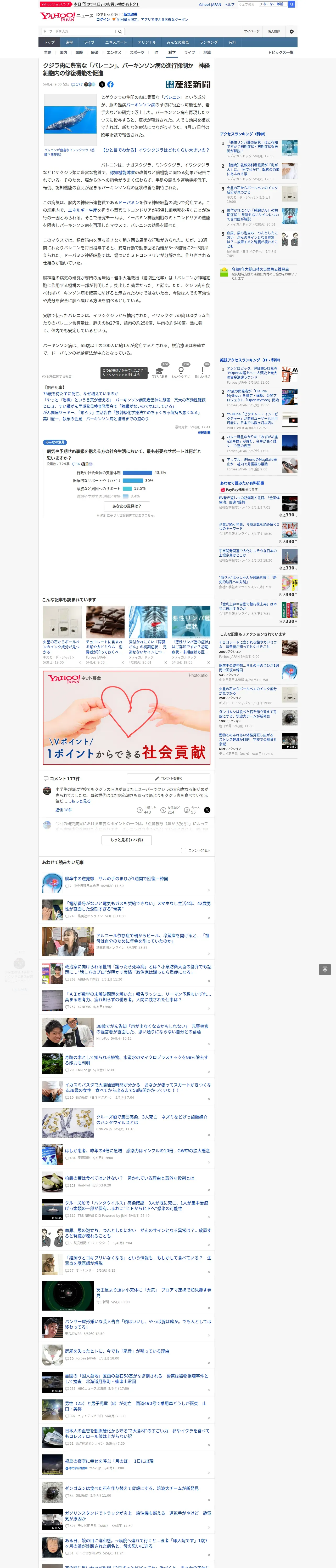The width and height of the screenshot is (336, 1568).
Task: Tap the back-to-top floating button
Action: pyautogui.click(x=325, y=970)
